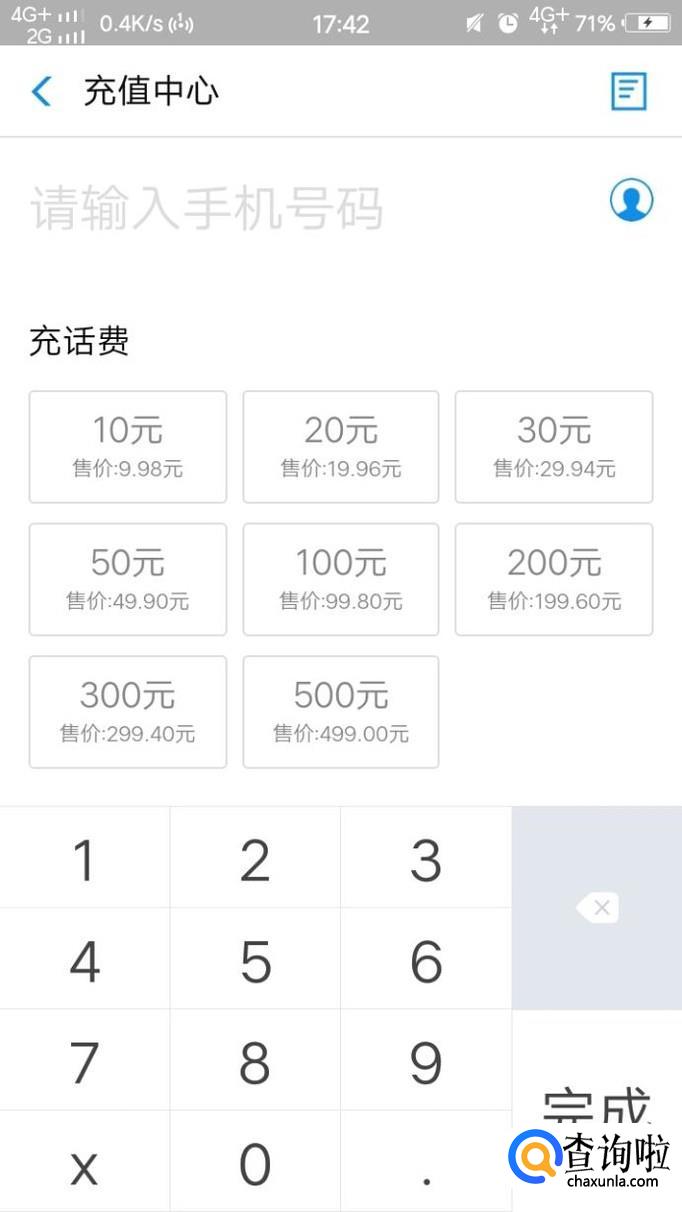Choose the 200元 top-up amount

554,579
